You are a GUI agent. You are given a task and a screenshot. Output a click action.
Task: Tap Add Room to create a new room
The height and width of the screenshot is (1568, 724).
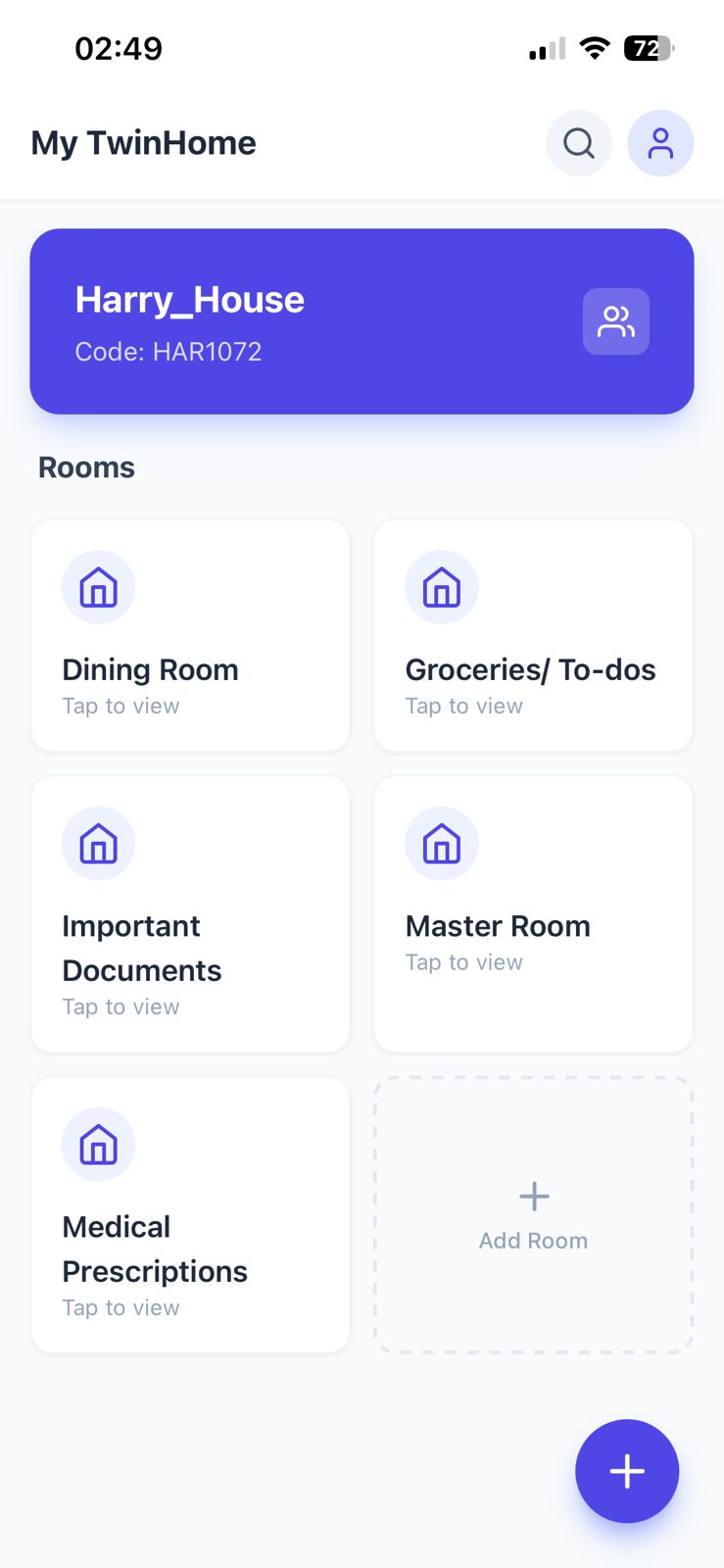(x=533, y=1215)
